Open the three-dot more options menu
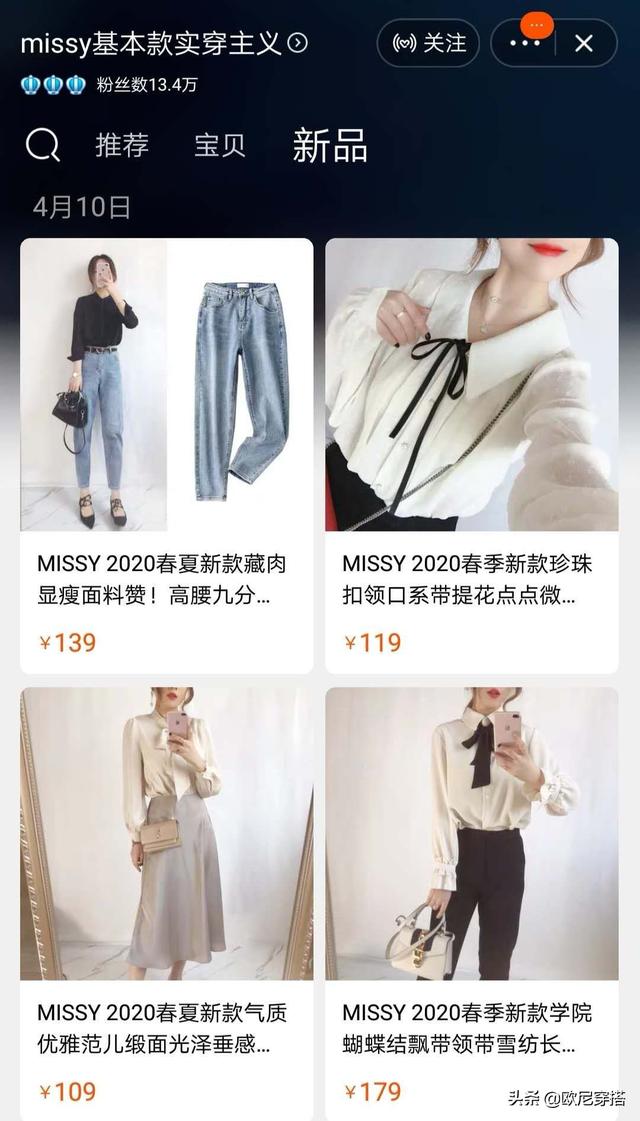The image size is (640, 1121). tap(524, 44)
